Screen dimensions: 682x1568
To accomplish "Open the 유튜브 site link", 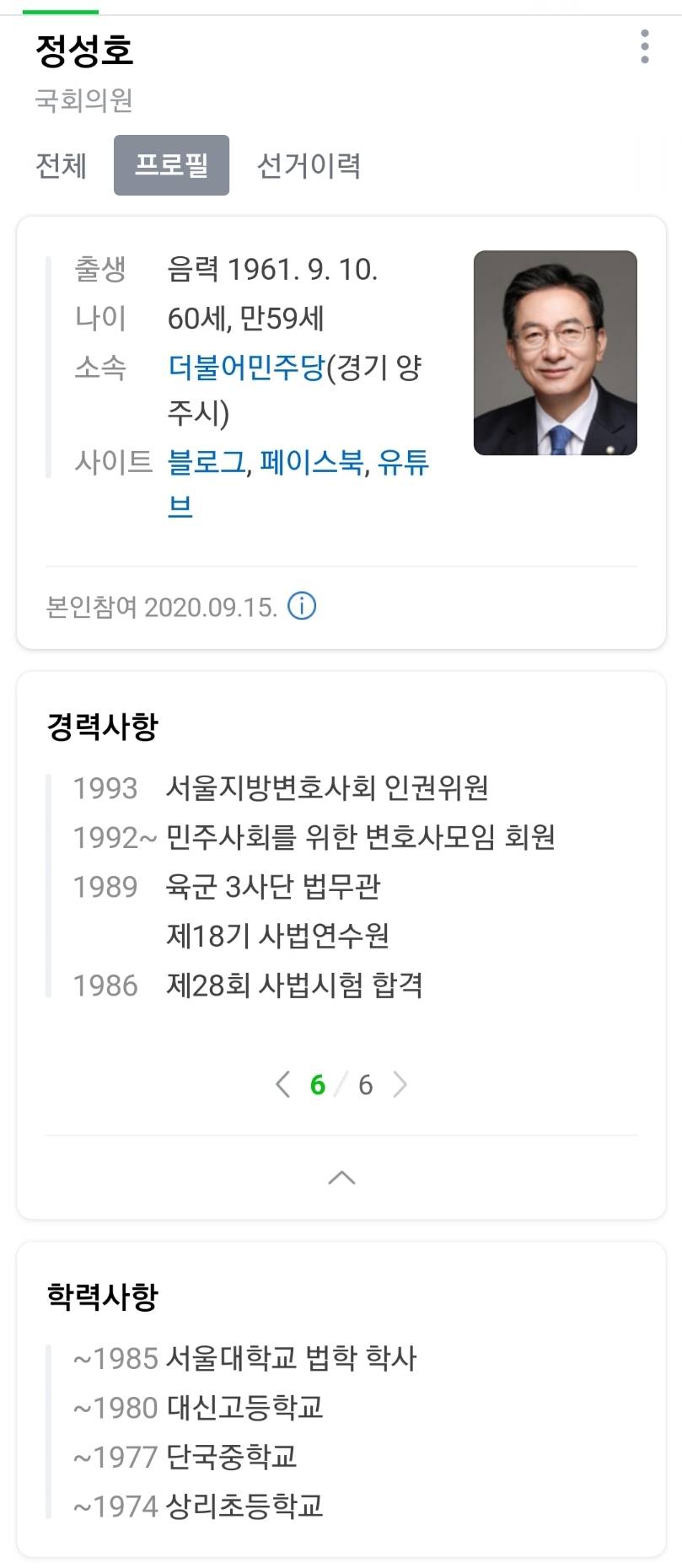I will [403, 462].
